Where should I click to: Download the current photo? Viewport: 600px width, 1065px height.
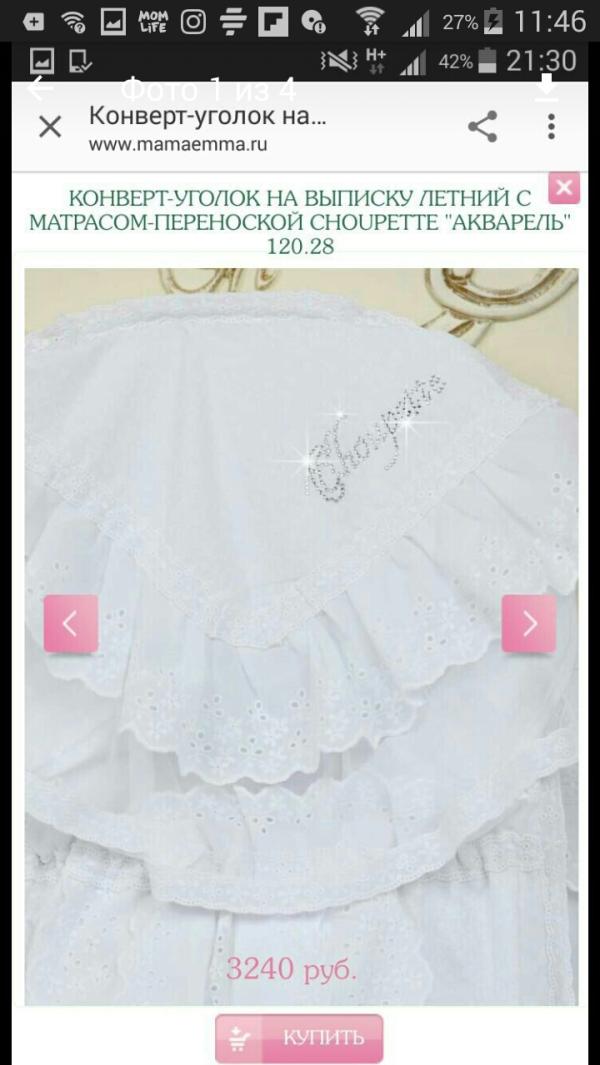tap(546, 90)
